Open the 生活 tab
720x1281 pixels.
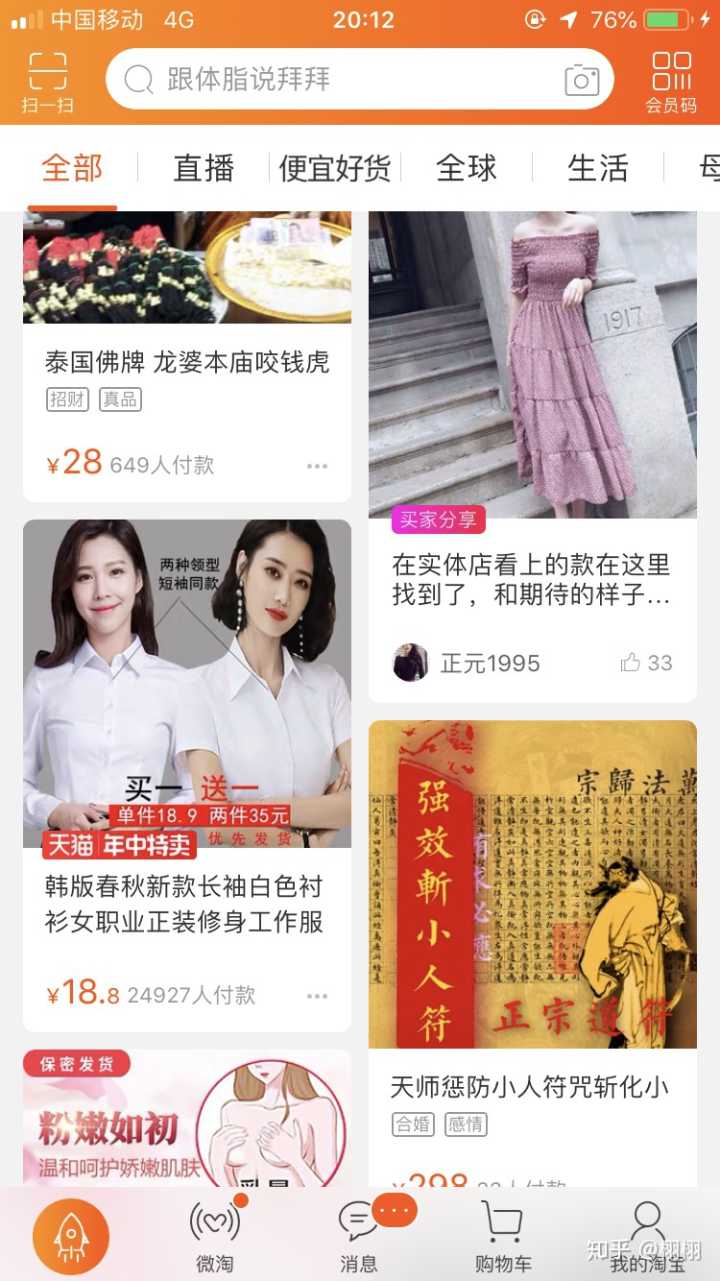pyautogui.click(x=597, y=168)
